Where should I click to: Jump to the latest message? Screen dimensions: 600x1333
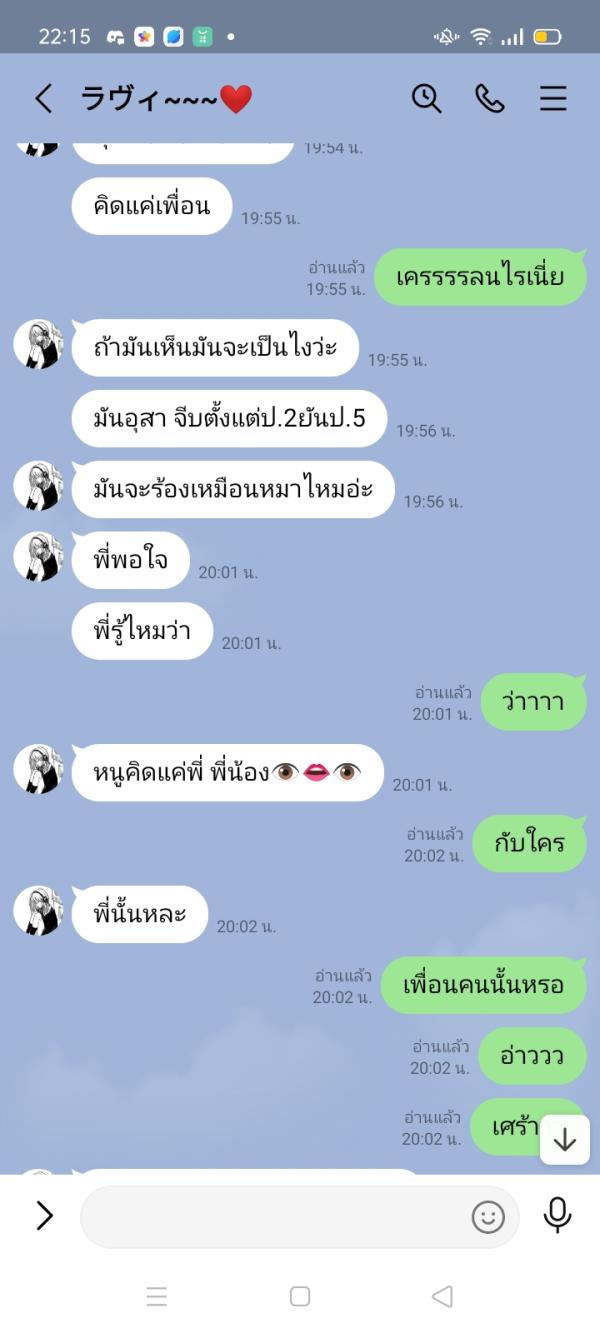pos(565,1140)
